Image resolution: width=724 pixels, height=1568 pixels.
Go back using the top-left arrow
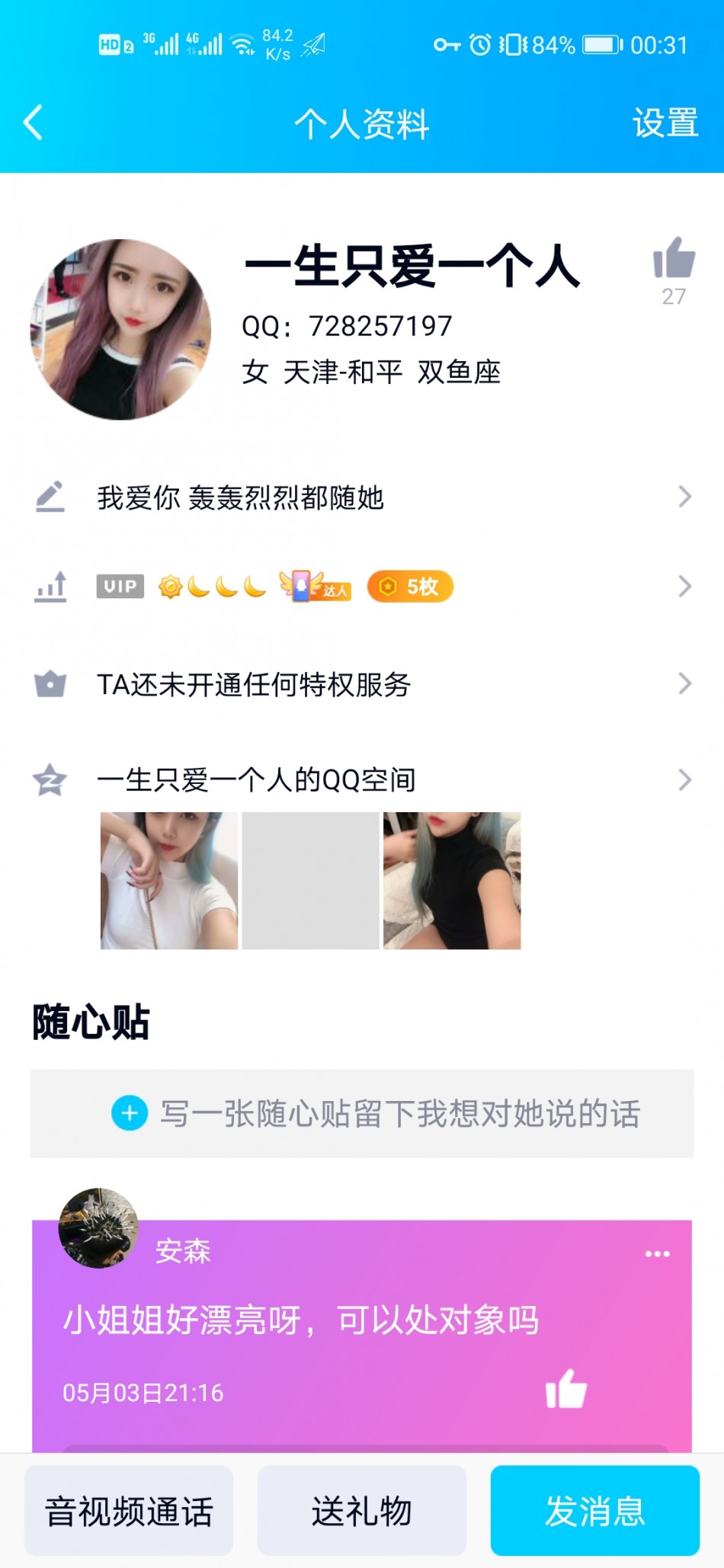click(x=34, y=123)
